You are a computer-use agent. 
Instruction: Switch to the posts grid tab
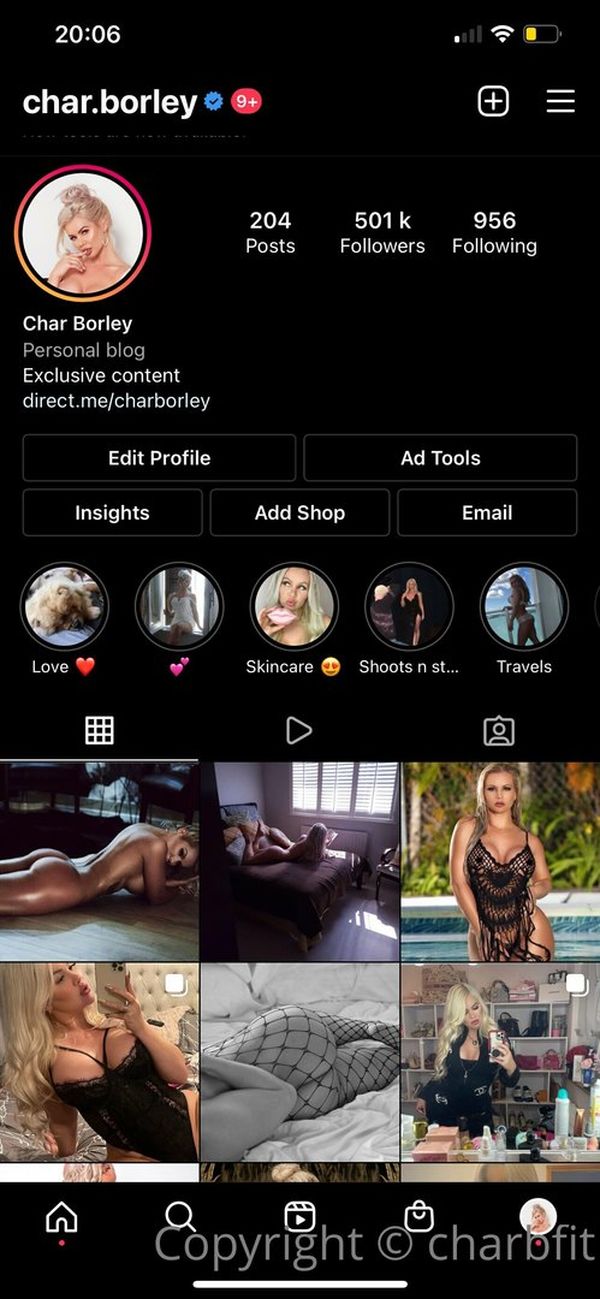[x=99, y=731]
